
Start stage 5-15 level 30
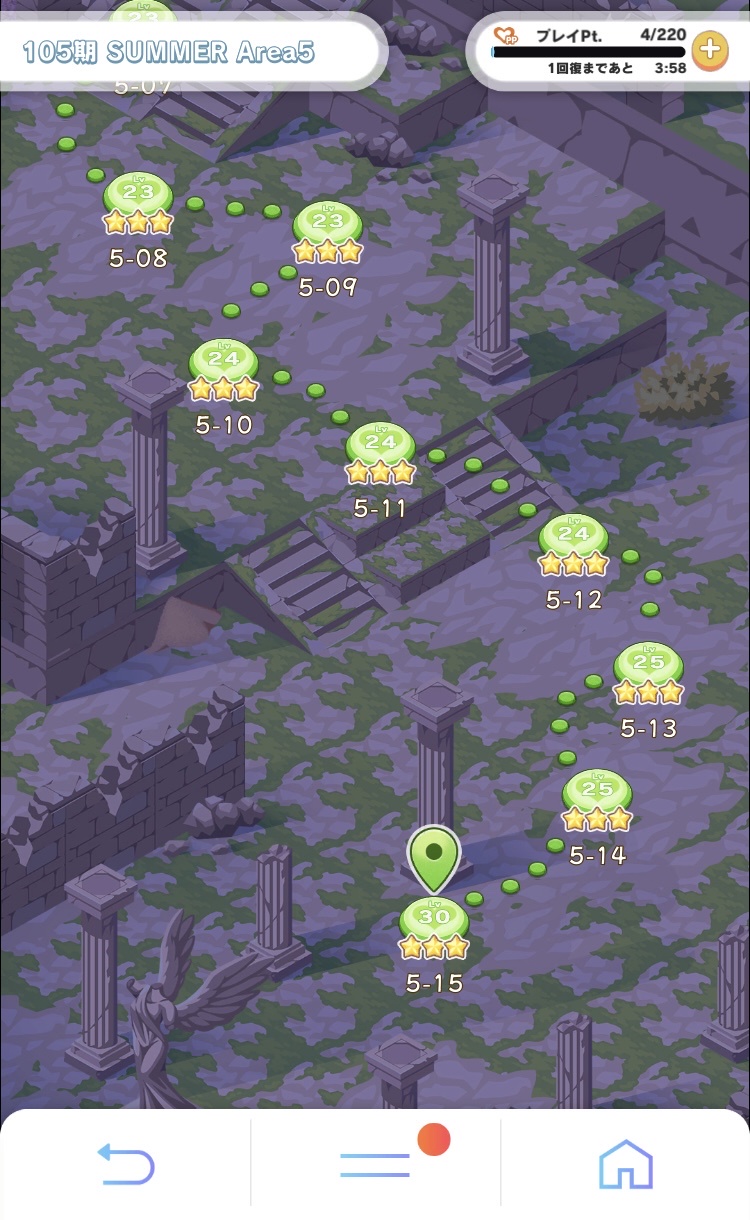434,929
